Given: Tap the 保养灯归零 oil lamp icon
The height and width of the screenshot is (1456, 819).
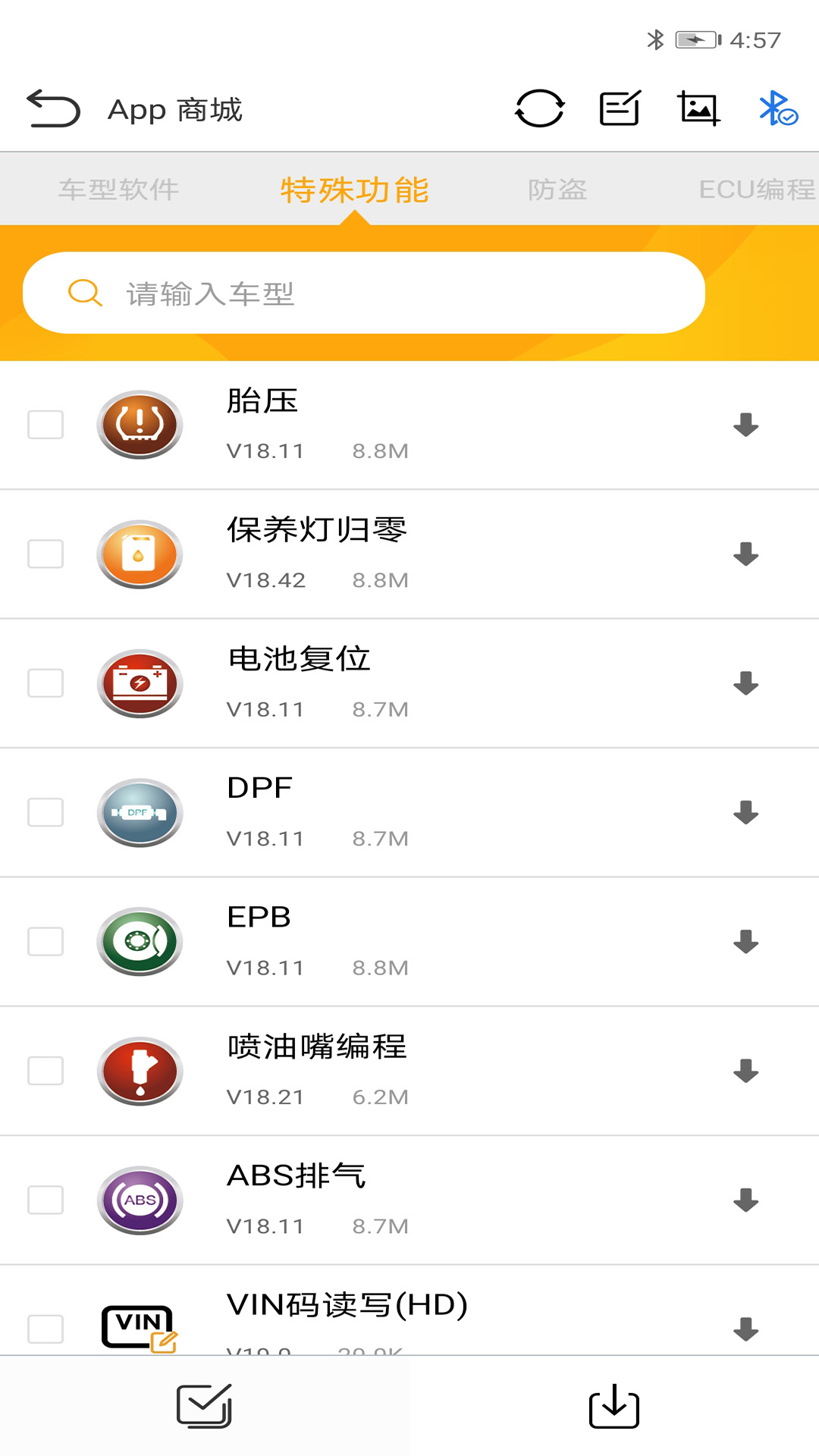Looking at the screenshot, I should (x=140, y=554).
